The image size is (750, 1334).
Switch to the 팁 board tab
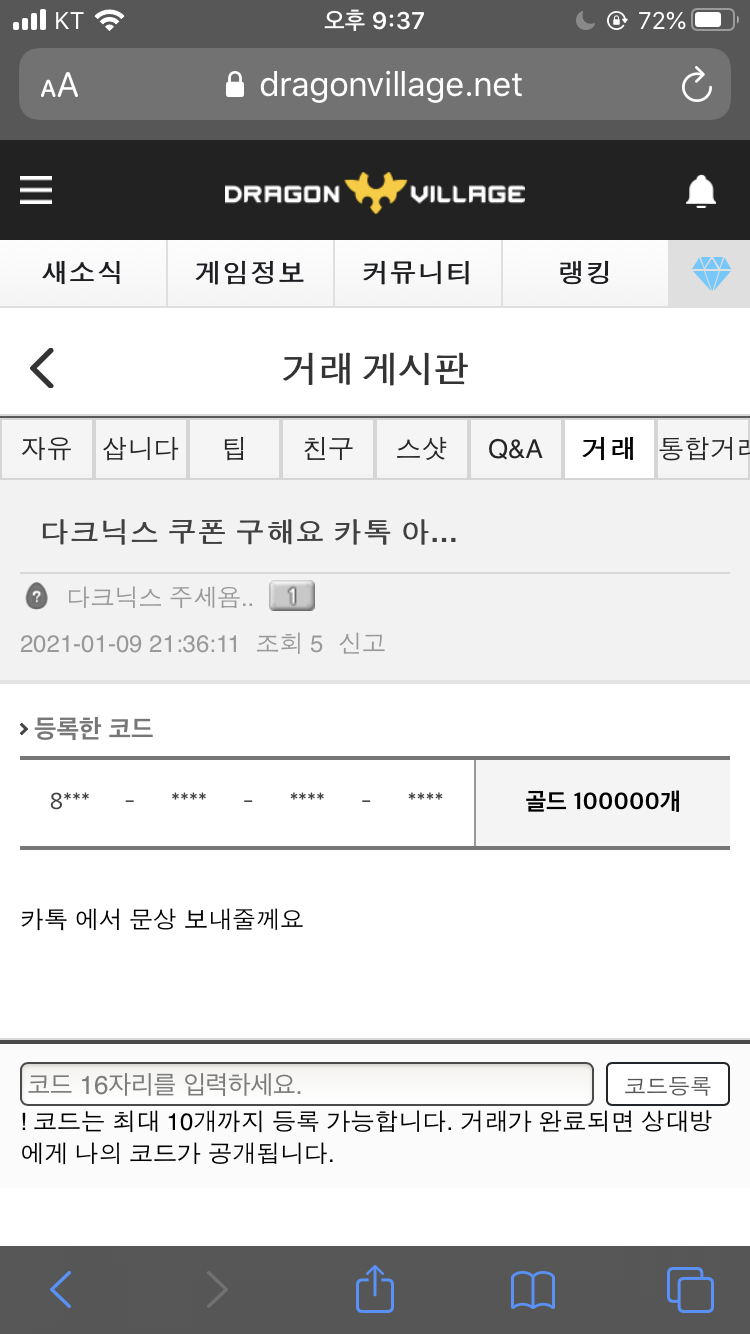click(x=234, y=449)
